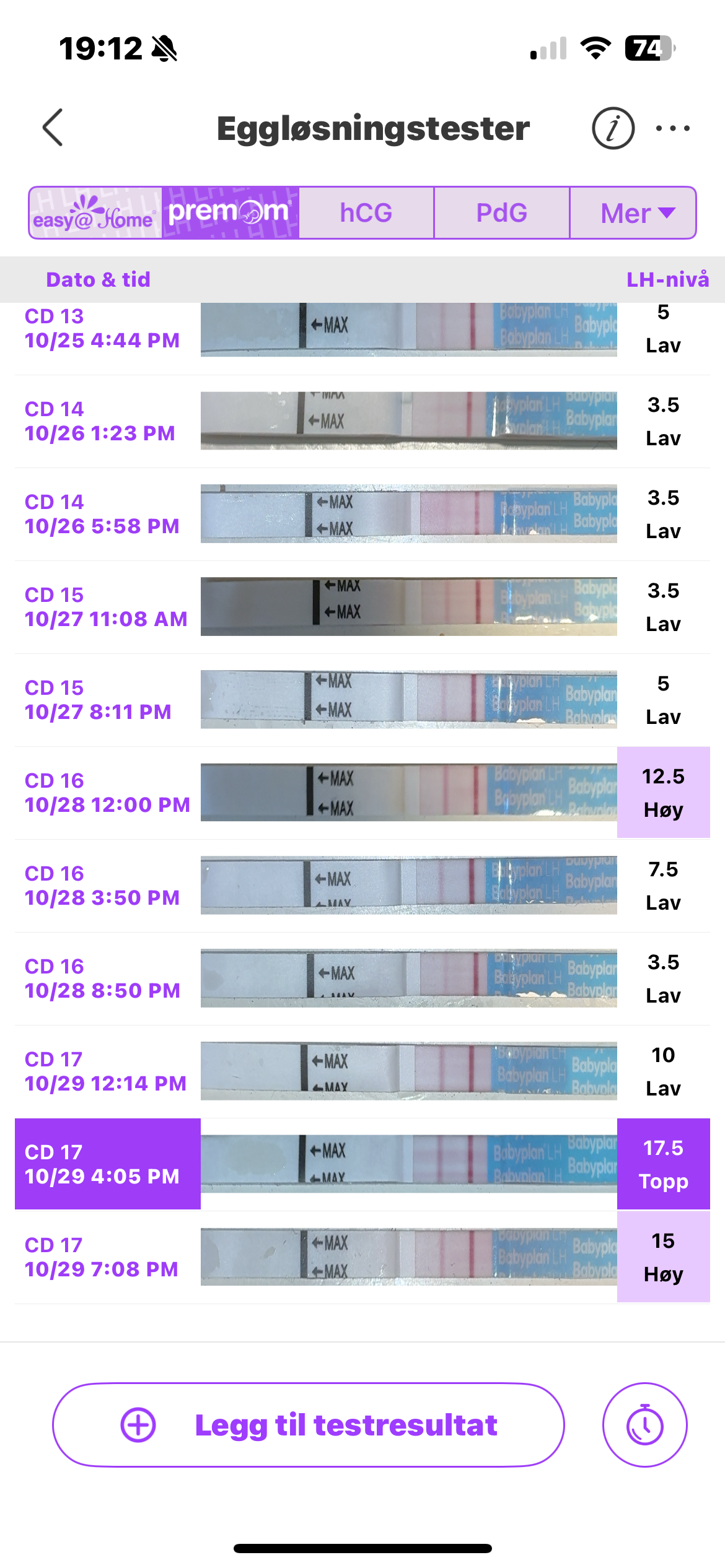Open the three-dot overflow menu
The height and width of the screenshot is (1568, 725).
[673, 128]
